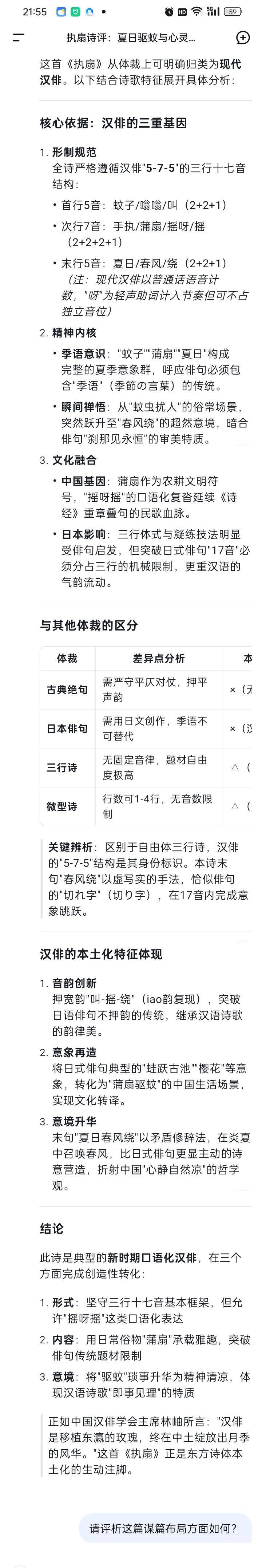Screen dimensions: 262x1568
Task: Open the side menu drawer
Action: (x=19, y=38)
